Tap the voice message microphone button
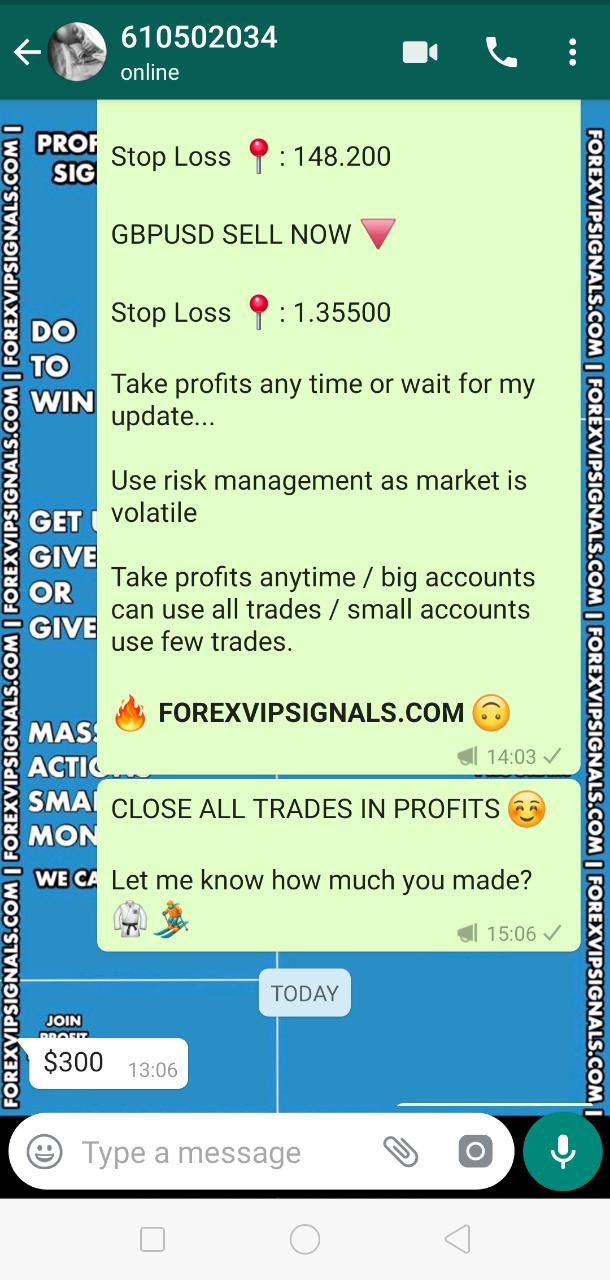 (562, 1152)
